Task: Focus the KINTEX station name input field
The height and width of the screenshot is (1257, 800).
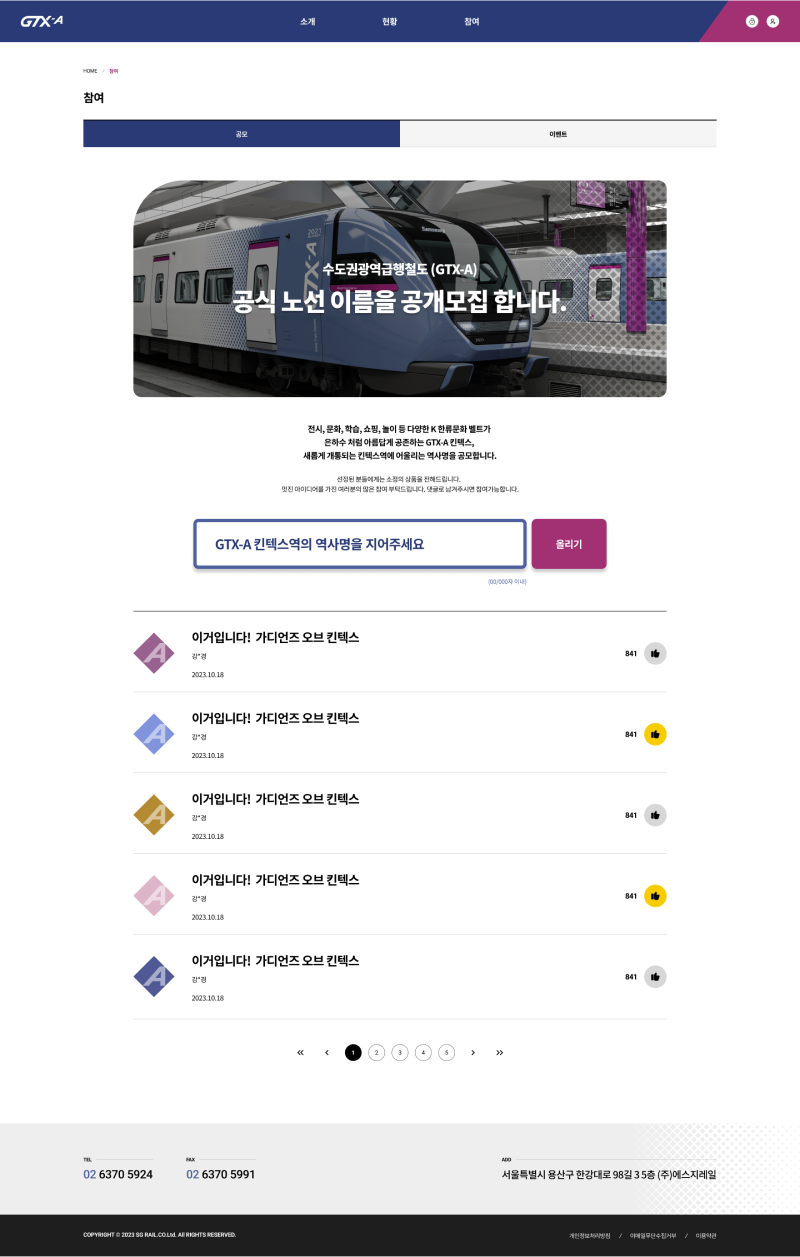Action: coord(359,544)
